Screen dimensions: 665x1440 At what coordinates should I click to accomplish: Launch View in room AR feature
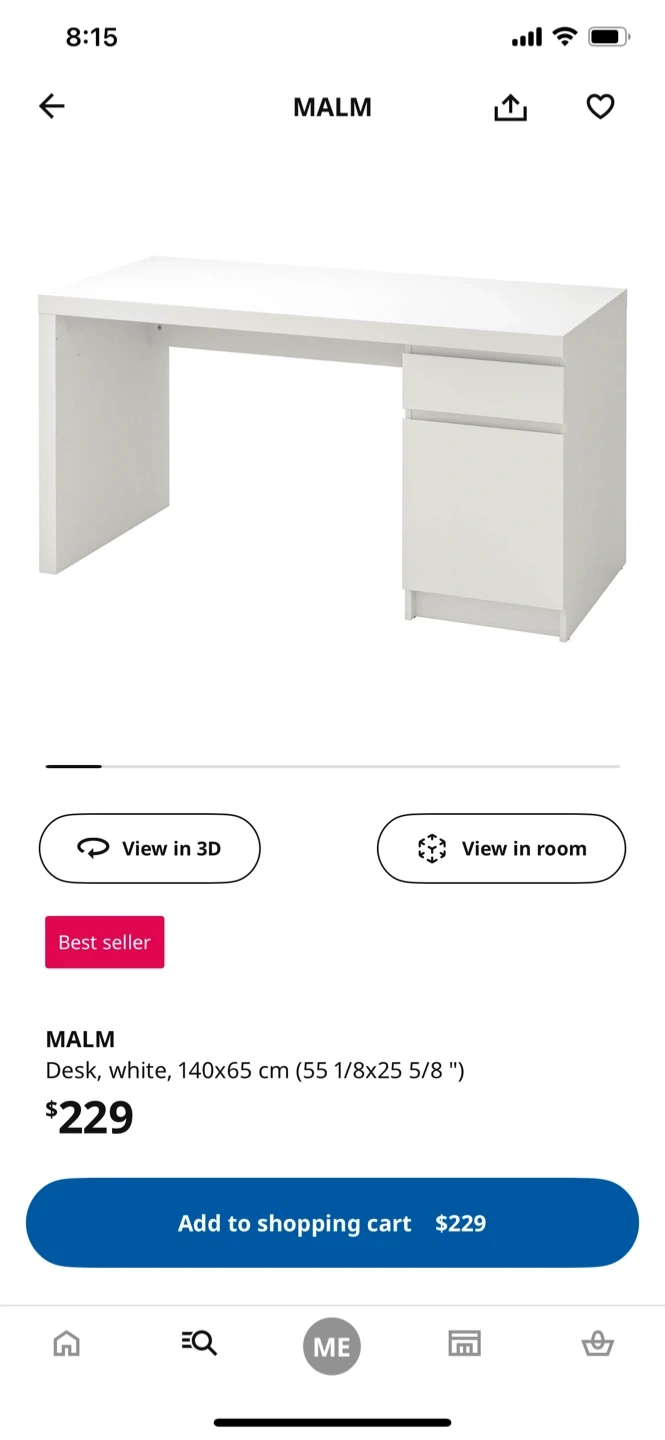[501, 849]
